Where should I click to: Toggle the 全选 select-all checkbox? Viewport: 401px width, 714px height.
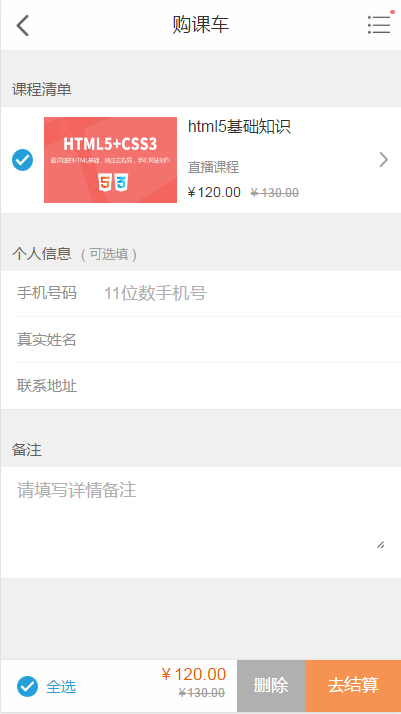tap(27, 686)
